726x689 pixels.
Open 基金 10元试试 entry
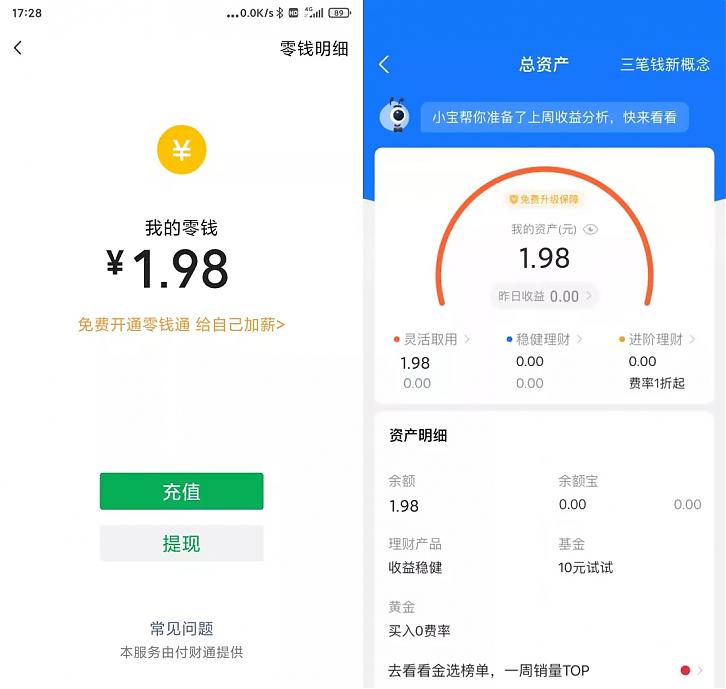pos(586,556)
